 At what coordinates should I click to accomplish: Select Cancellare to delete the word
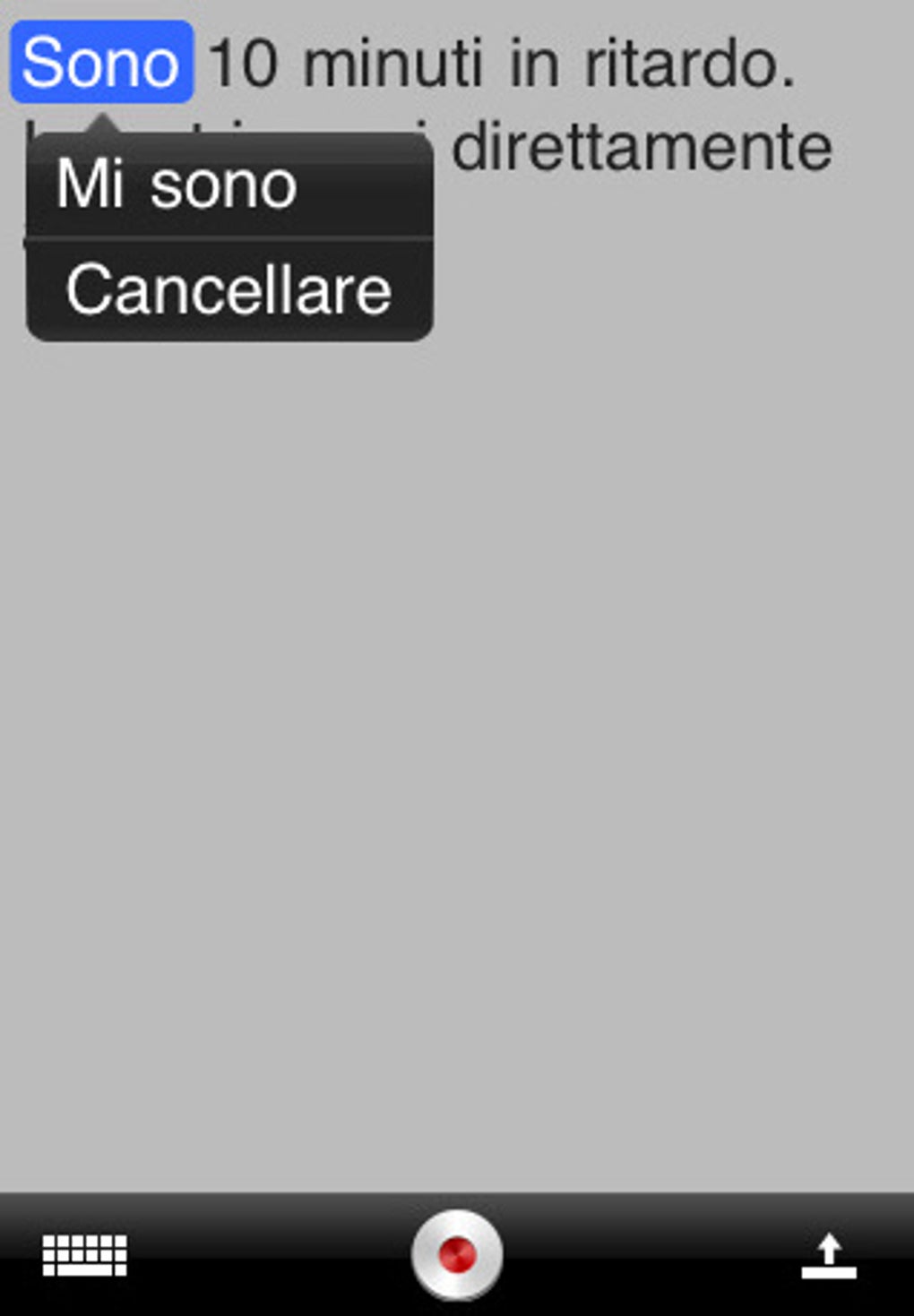click(228, 290)
